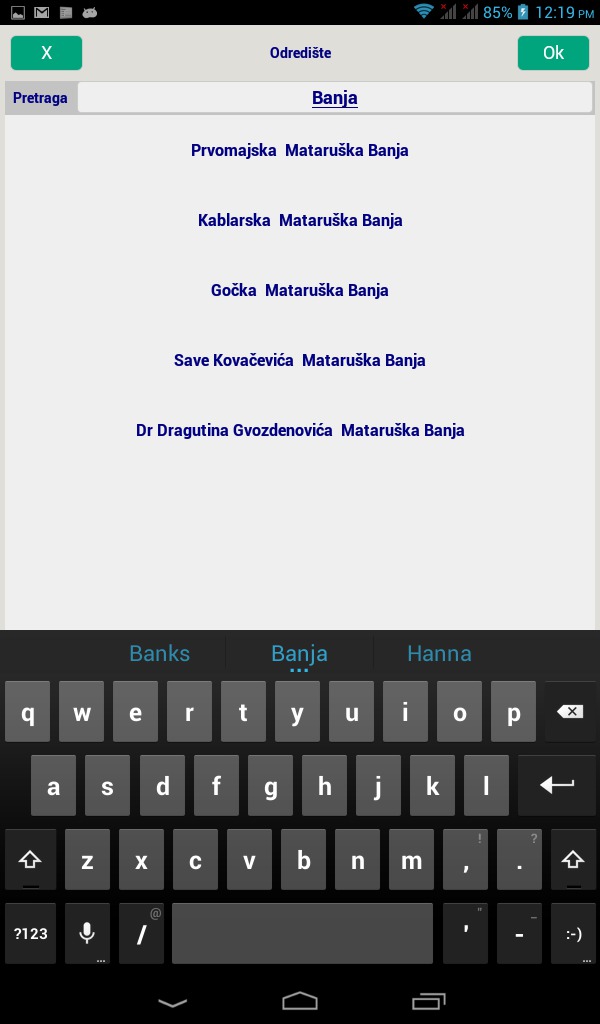600x1024 pixels.
Task: Tap the keyboard backspace key
Action: point(570,712)
